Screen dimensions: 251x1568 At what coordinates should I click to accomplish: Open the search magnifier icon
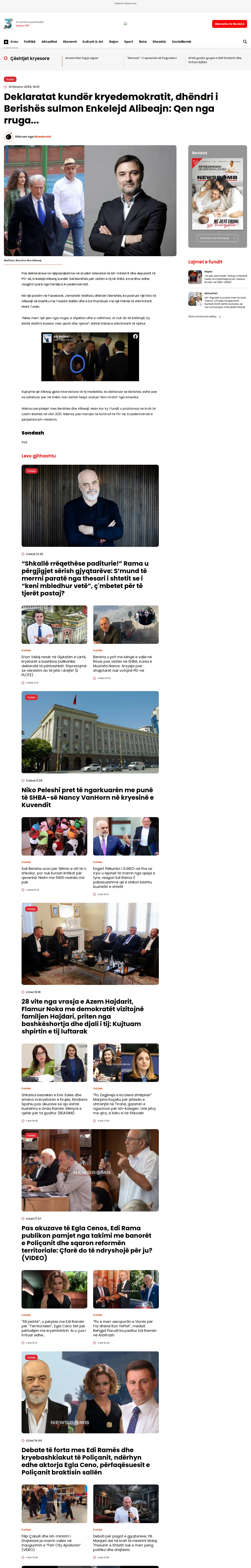pos(245,42)
